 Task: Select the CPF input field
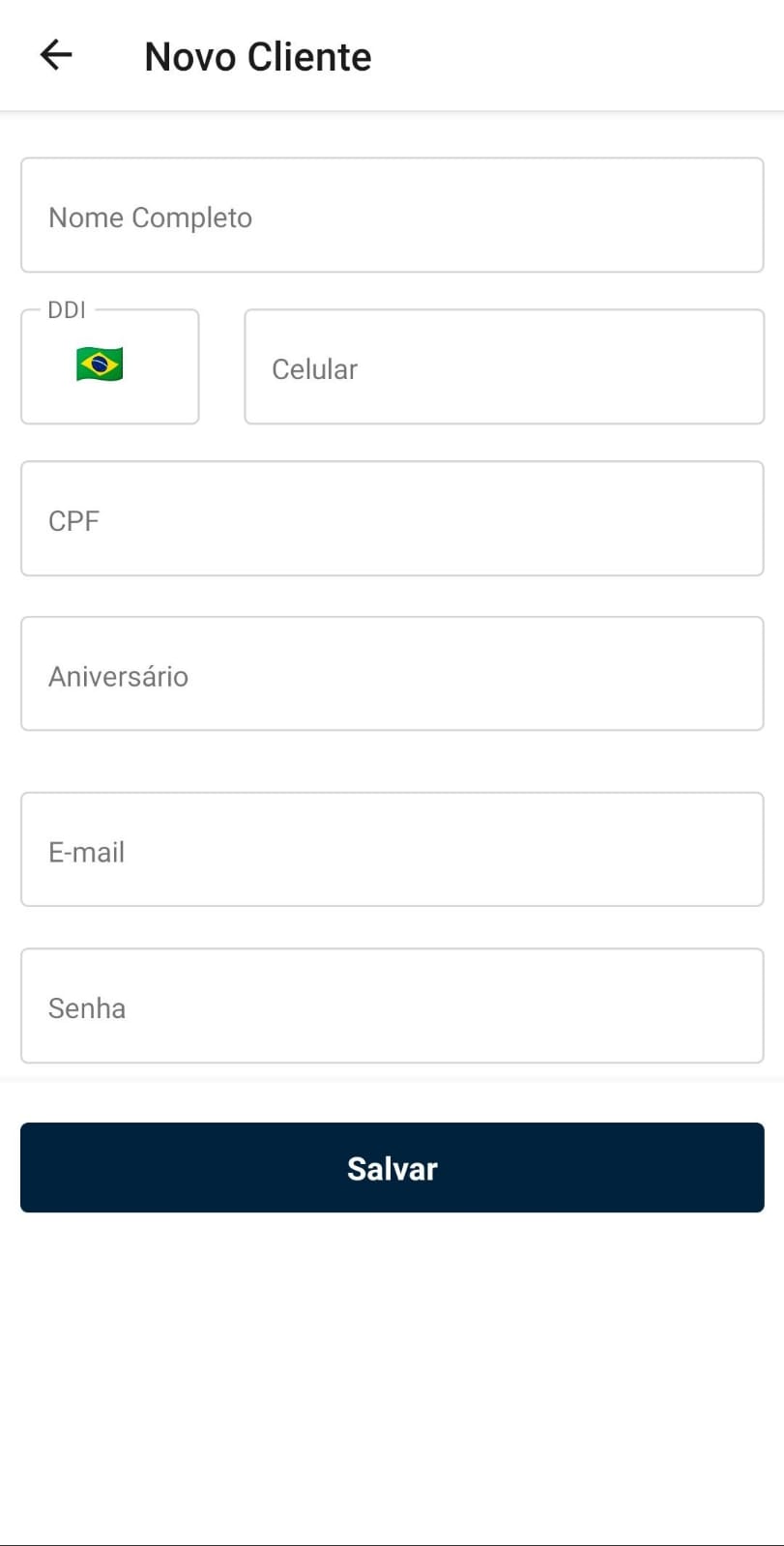(392, 519)
